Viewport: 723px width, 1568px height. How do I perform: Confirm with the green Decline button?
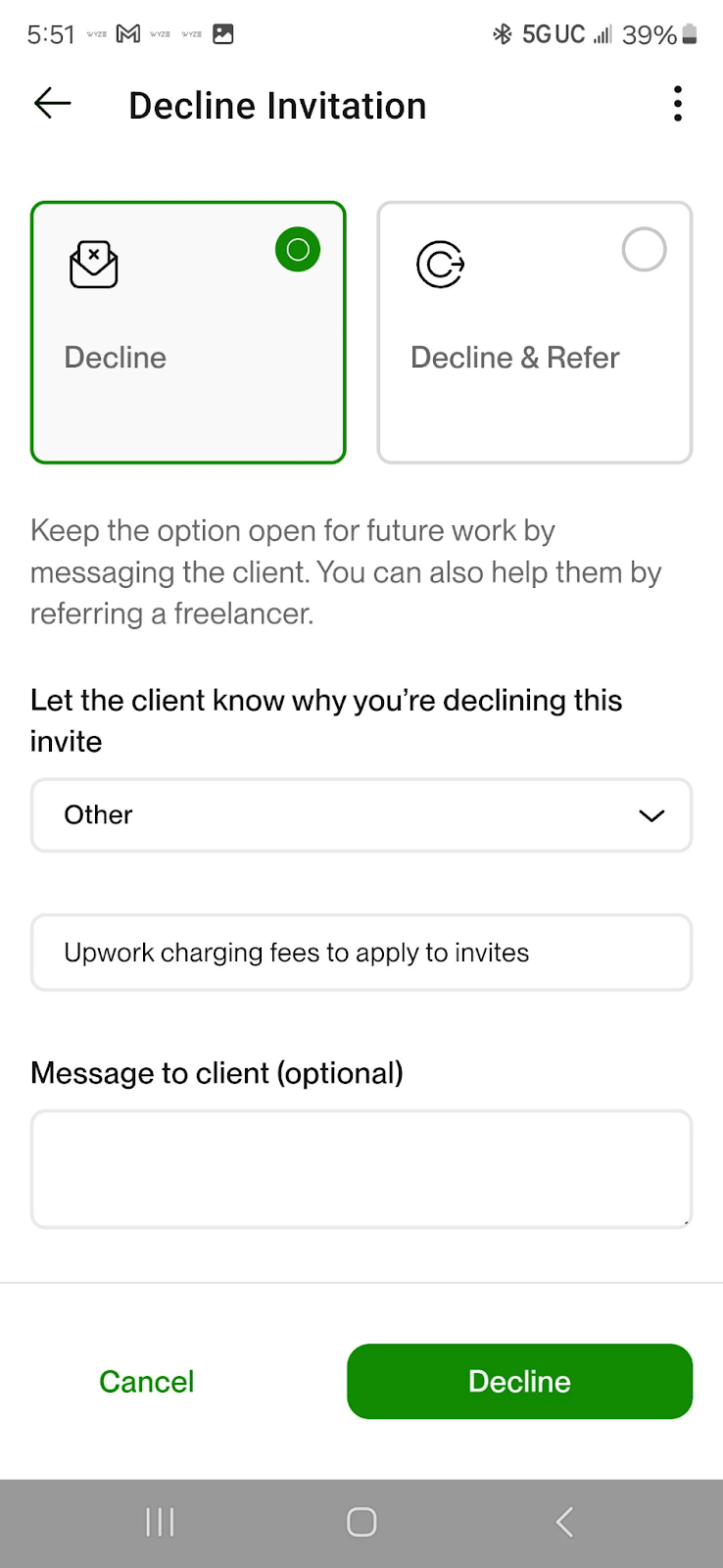pos(520,1382)
